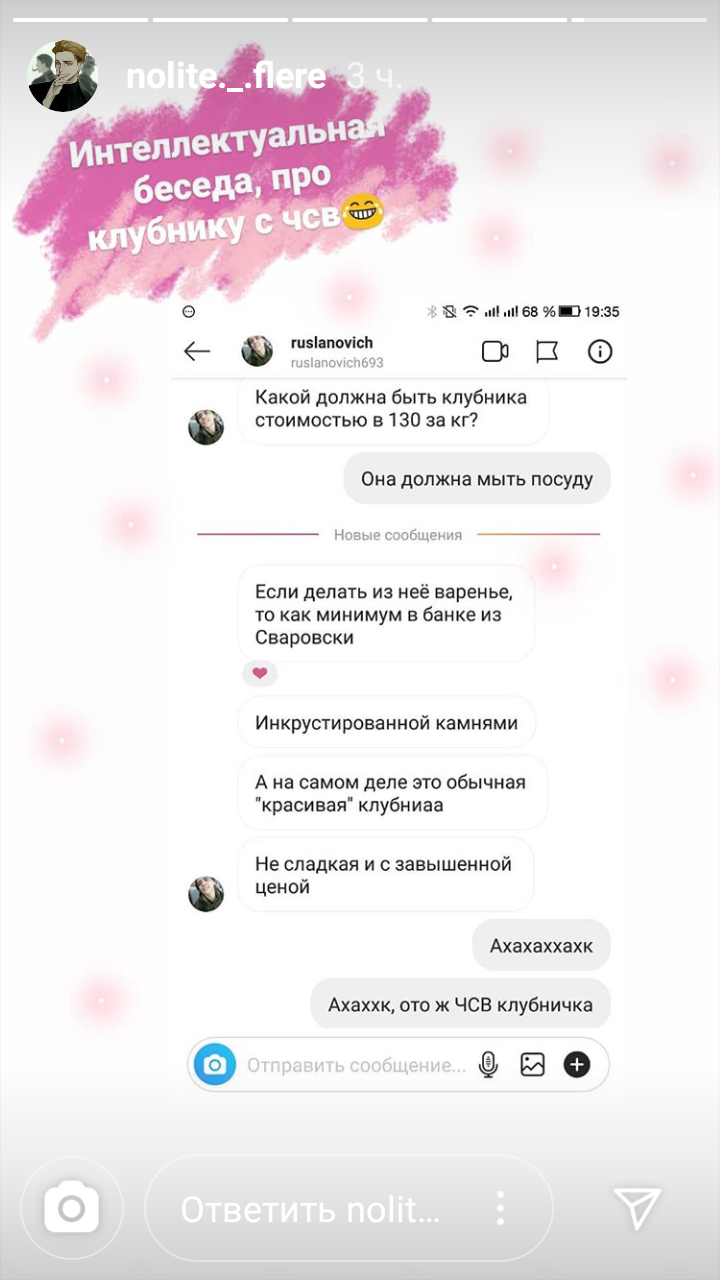The image size is (720, 1280).
Task: Open the nolite._.flere username link
Action: tap(226, 76)
